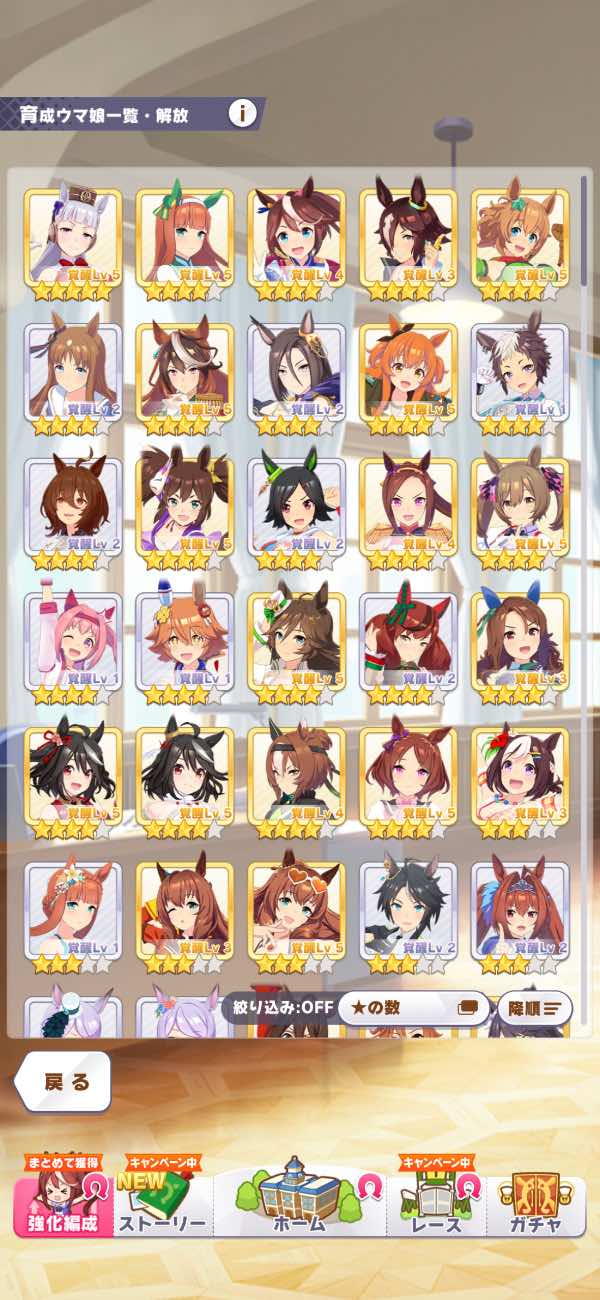This screenshot has width=600, height=1300.
Task: Tap the 戻る back button
Action: [66, 1081]
